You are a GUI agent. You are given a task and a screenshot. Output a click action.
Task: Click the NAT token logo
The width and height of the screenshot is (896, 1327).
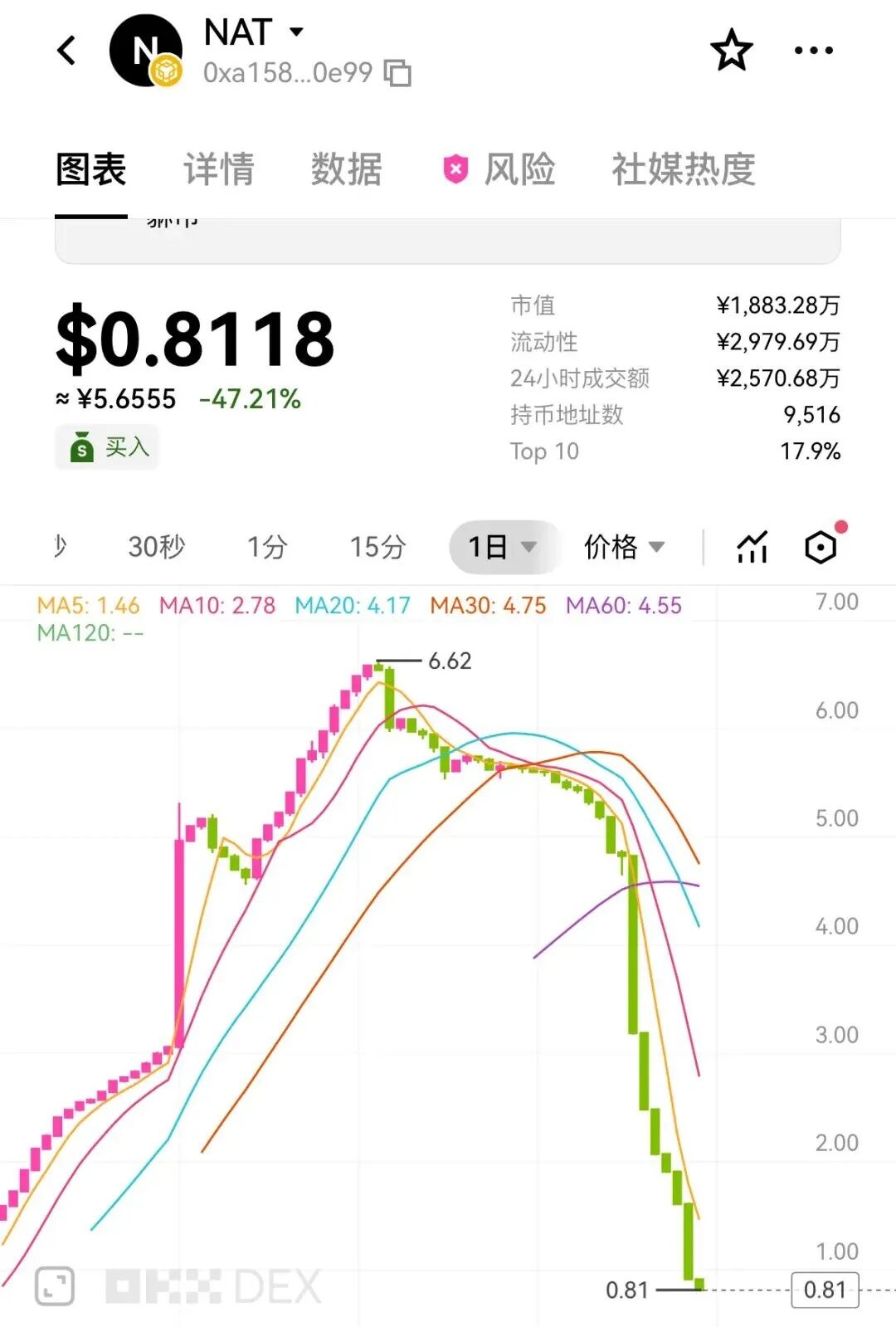coord(145,50)
